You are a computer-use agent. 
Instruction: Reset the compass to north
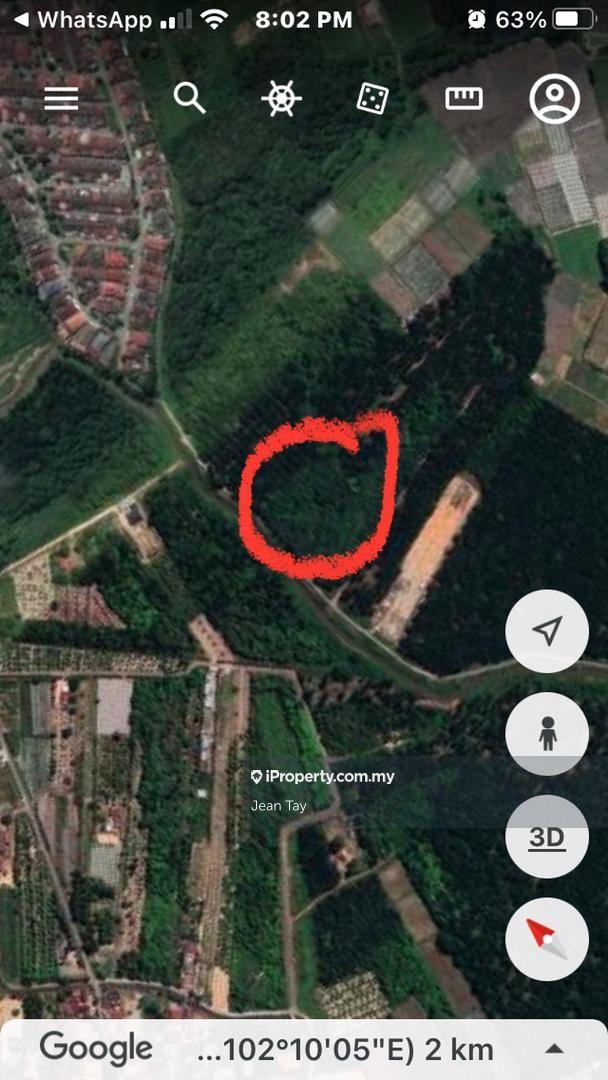pos(547,940)
